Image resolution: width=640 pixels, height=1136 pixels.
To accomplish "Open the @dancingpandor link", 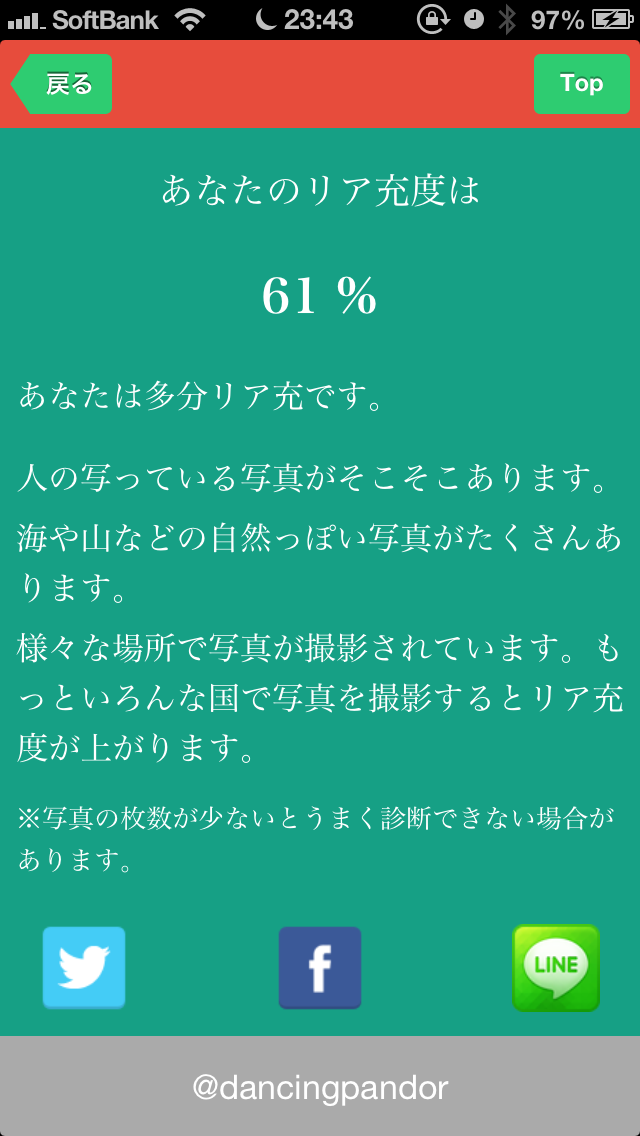I will click(320, 1087).
